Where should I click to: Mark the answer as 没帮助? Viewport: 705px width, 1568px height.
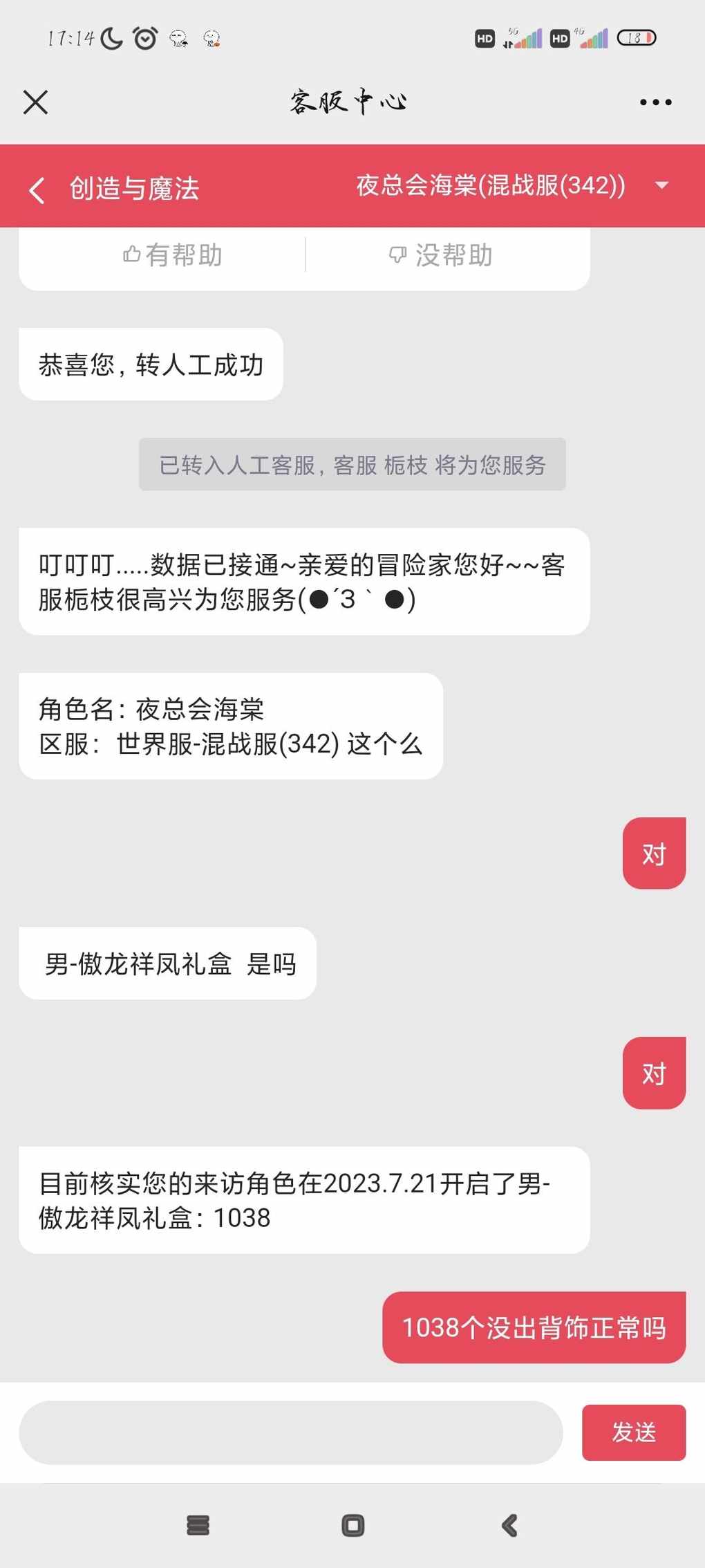[x=440, y=255]
